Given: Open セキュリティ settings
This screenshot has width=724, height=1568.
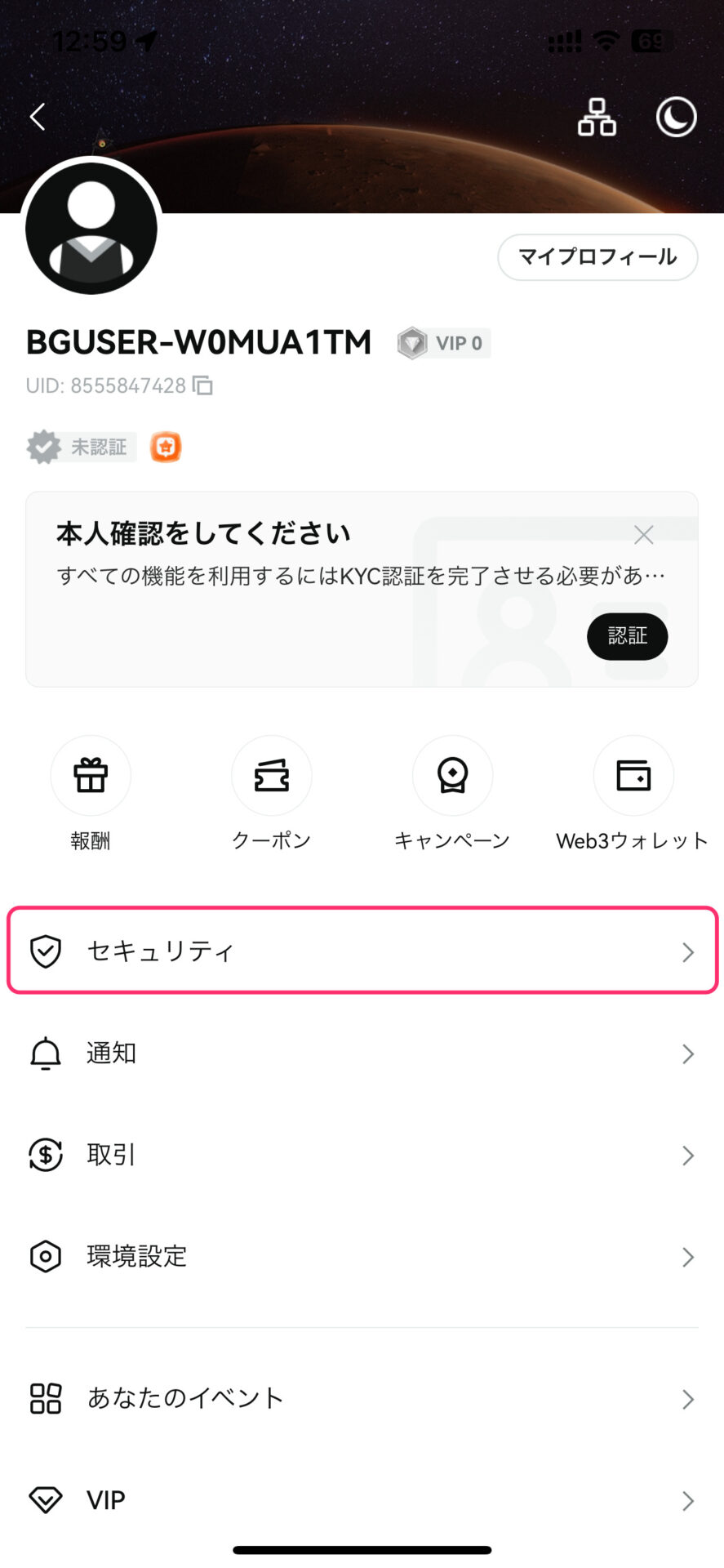Looking at the screenshot, I should 362,951.
